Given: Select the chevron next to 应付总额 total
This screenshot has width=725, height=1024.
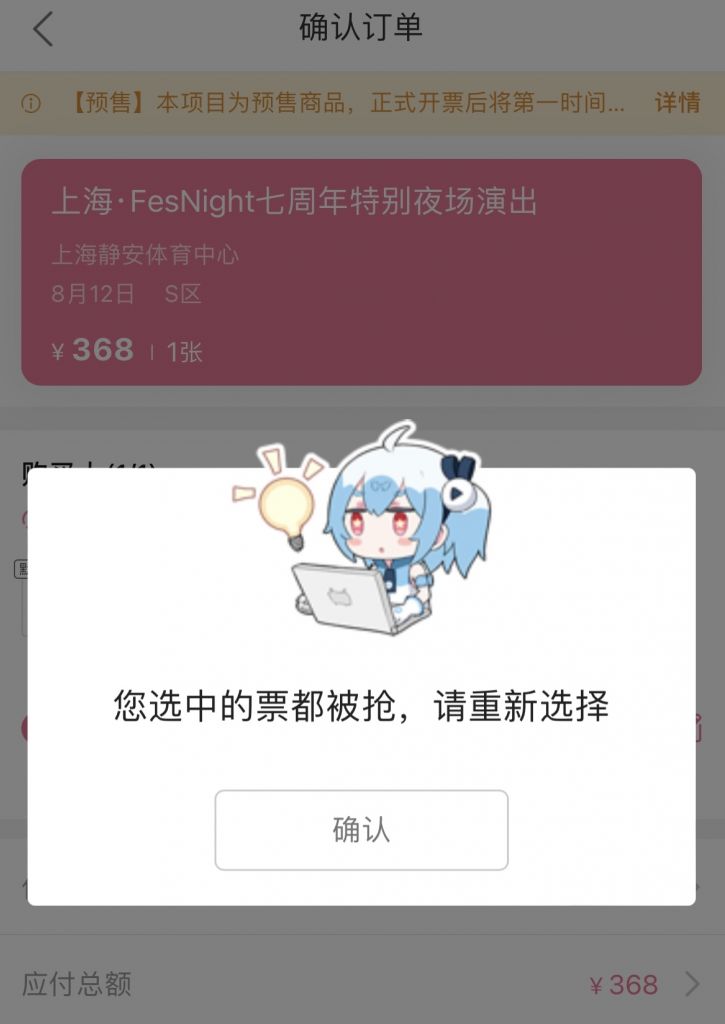Looking at the screenshot, I should [697, 985].
